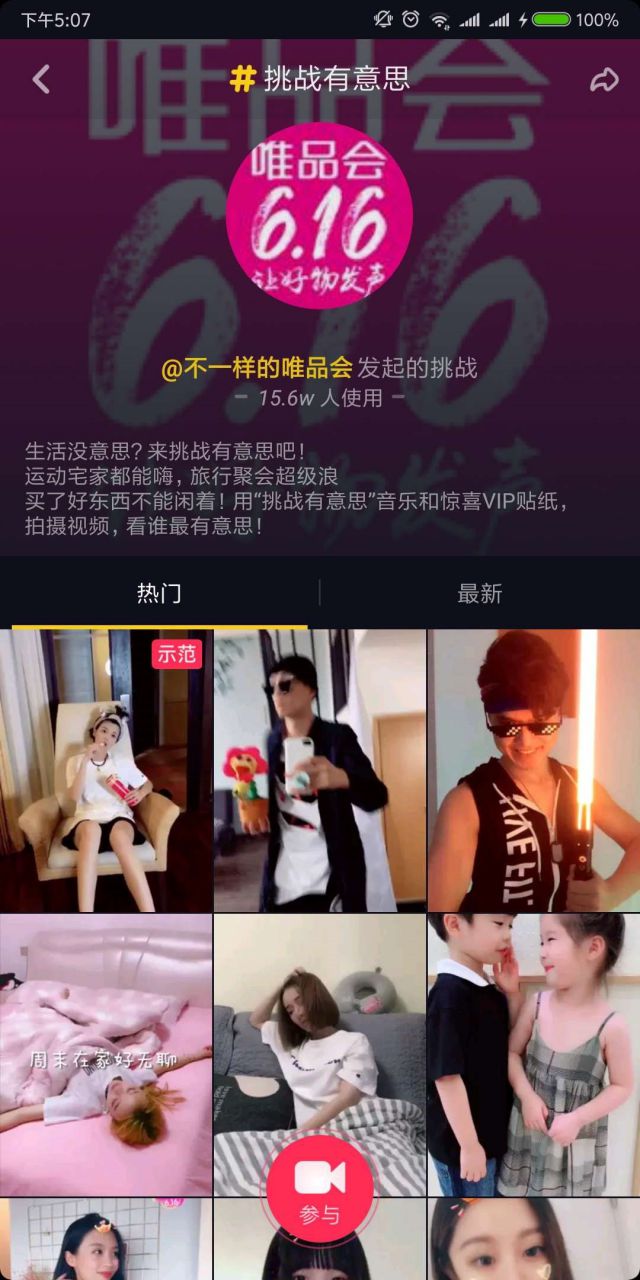Go back using the top-left arrow
This screenshot has width=640, height=1280.
41,79
